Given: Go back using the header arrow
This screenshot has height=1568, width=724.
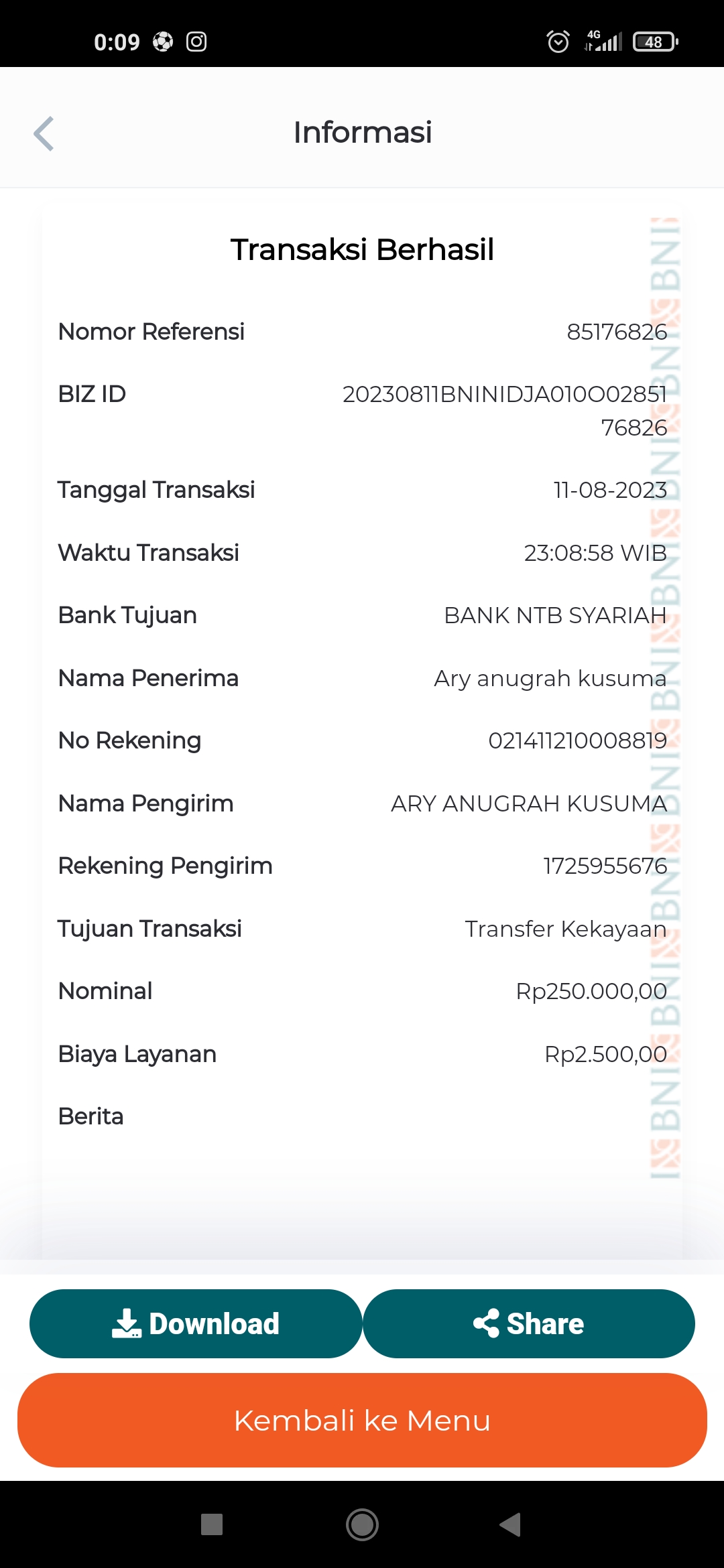Looking at the screenshot, I should tap(44, 133).
